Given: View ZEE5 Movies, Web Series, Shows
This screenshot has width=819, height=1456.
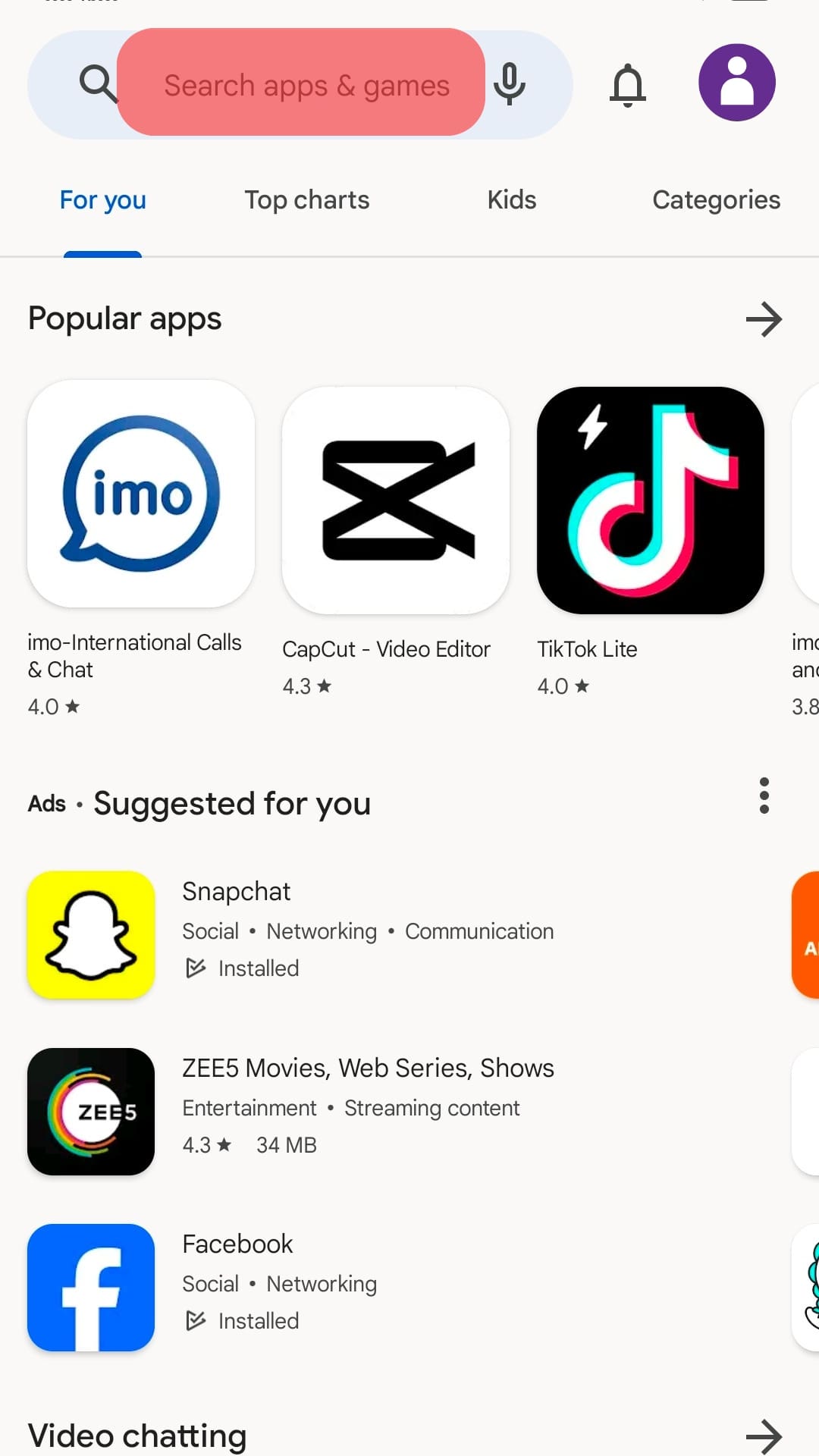Looking at the screenshot, I should tap(303, 1109).
